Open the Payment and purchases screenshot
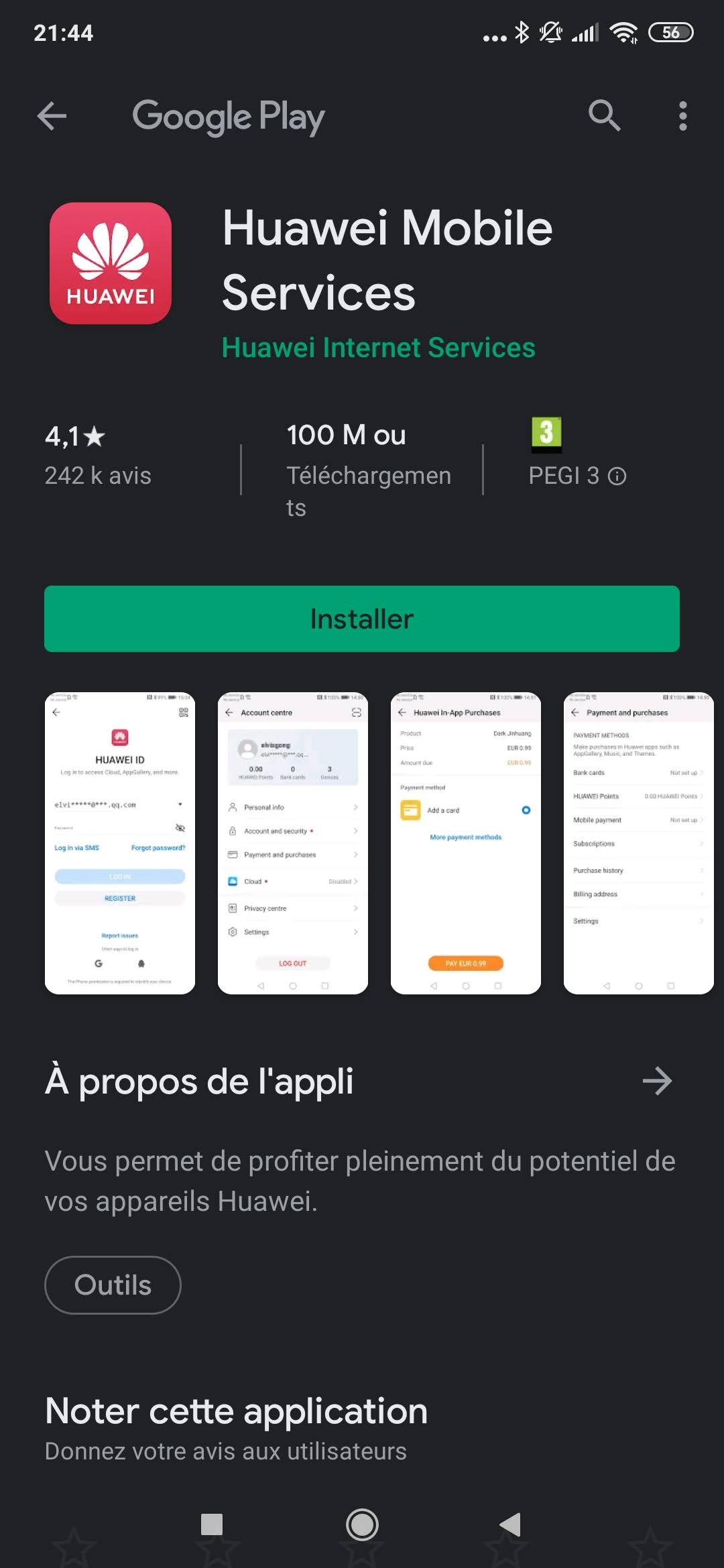 tap(639, 843)
